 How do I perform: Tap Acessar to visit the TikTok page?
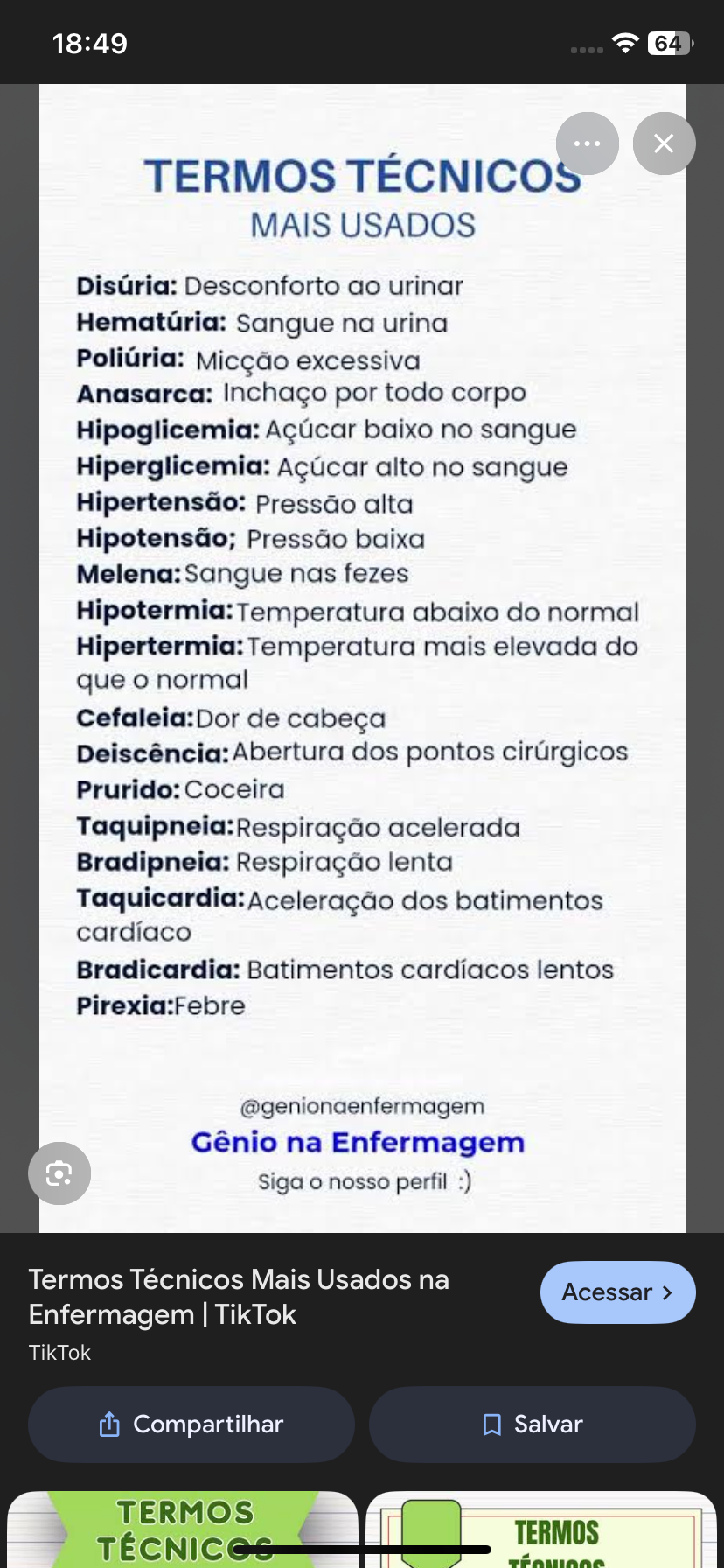click(x=617, y=1292)
